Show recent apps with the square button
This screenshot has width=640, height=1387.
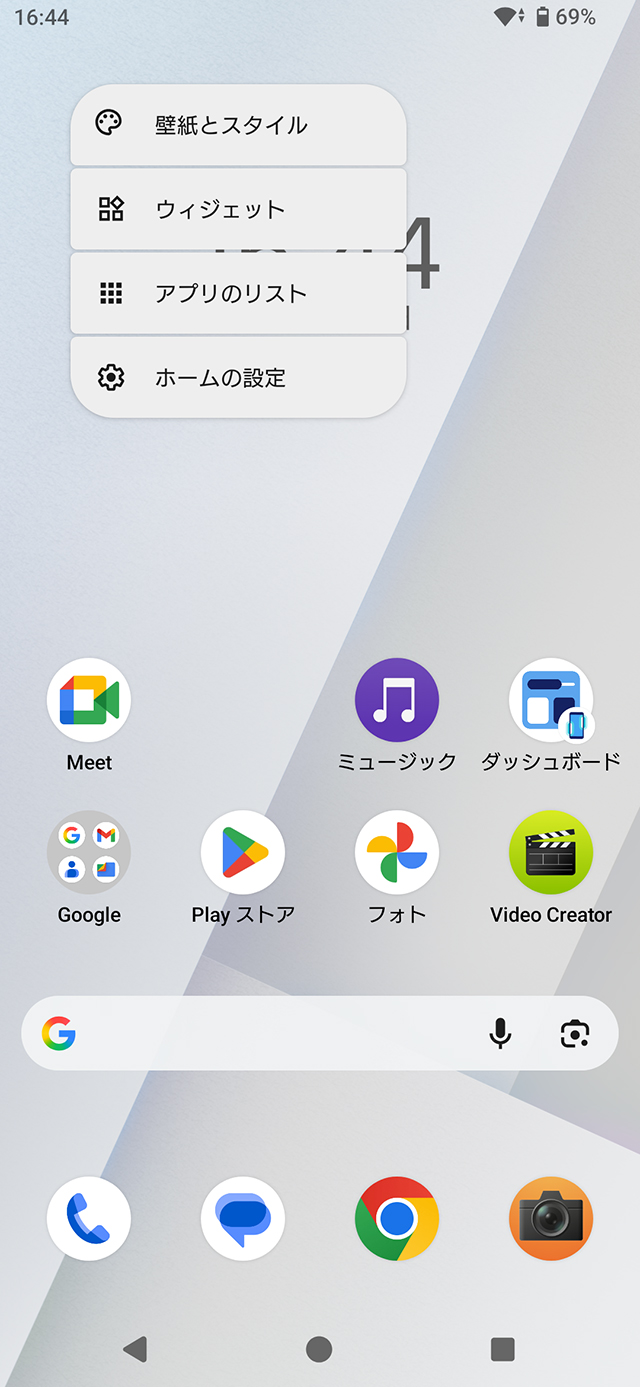502,1349
